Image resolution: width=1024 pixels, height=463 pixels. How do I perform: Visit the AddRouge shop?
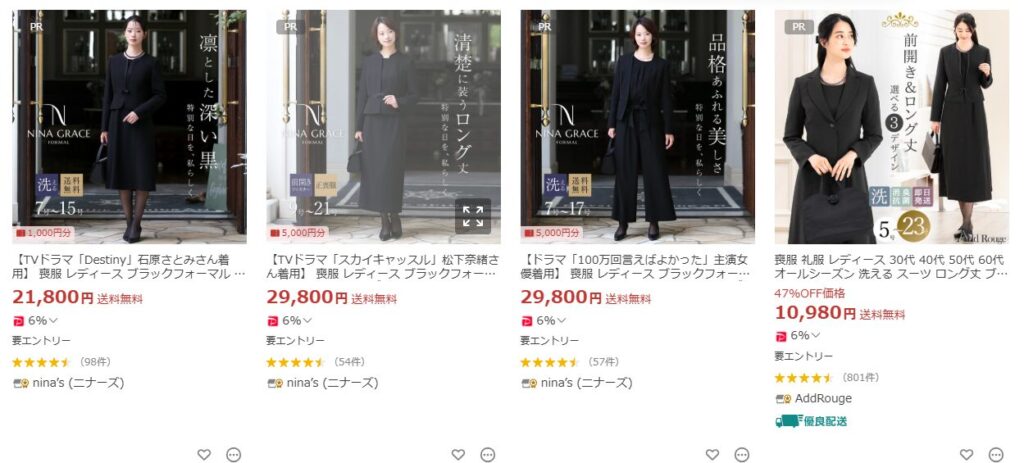pyautogui.click(x=823, y=398)
